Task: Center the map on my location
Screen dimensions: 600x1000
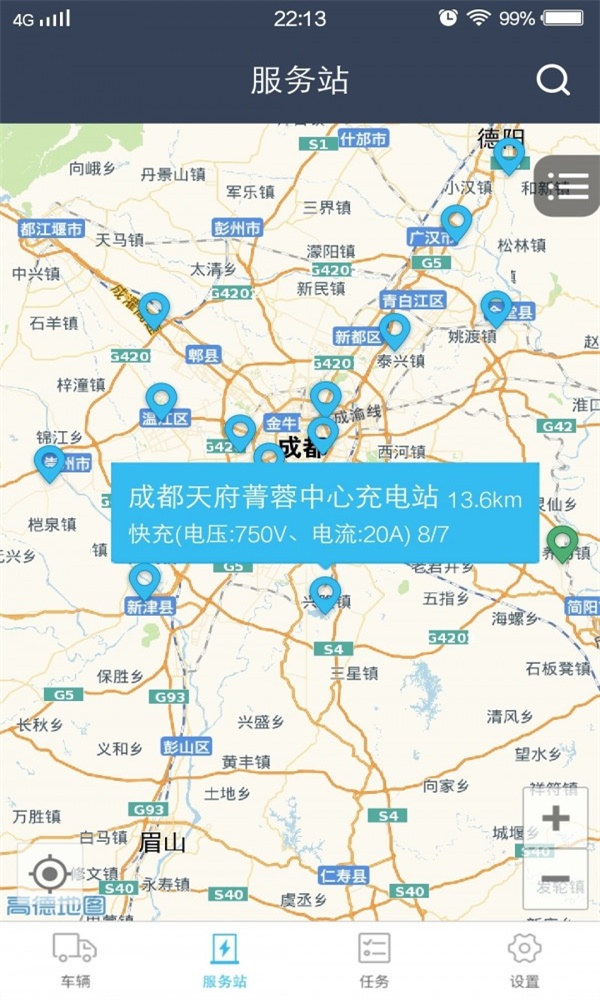Action: [49, 874]
